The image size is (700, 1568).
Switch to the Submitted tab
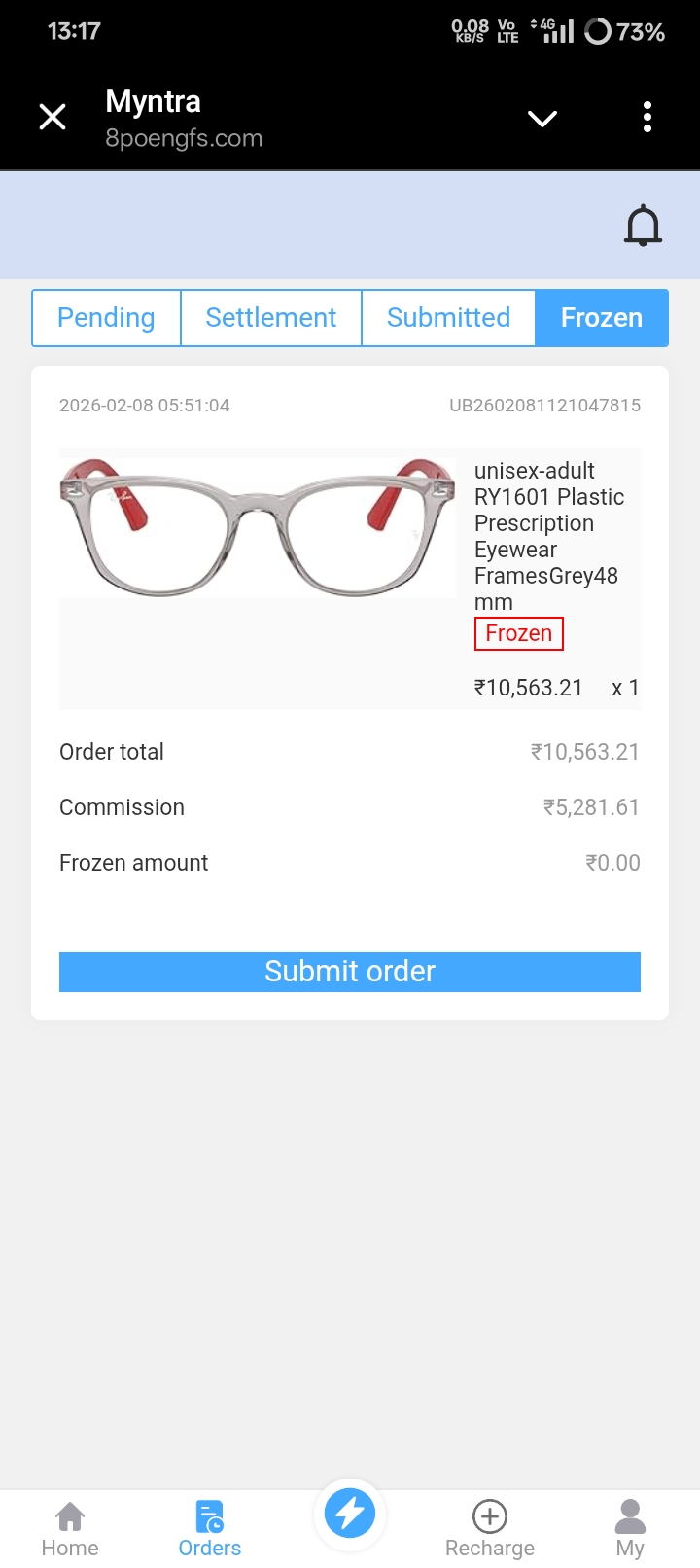pos(448,318)
